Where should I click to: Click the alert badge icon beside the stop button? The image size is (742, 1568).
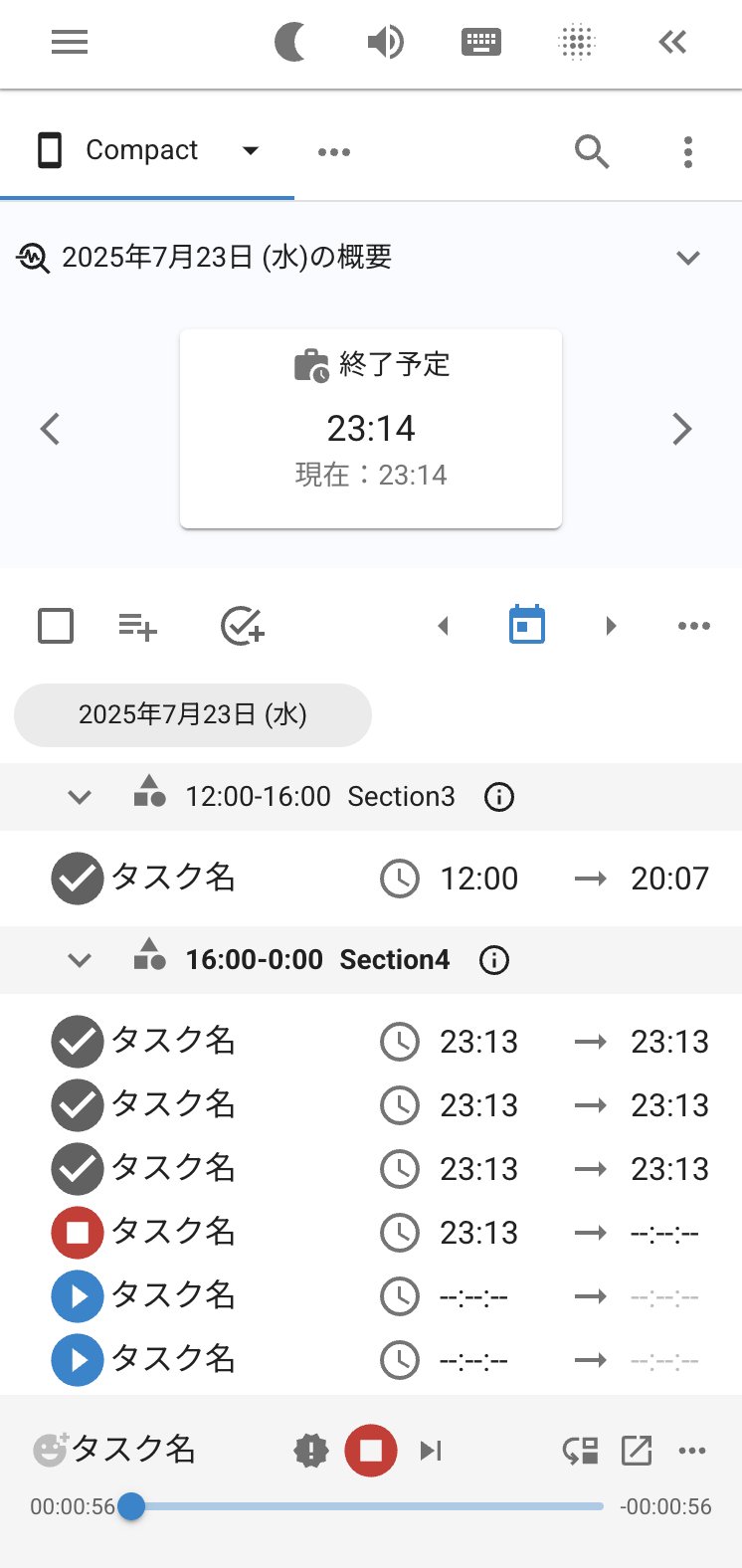pyautogui.click(x=311, y=1451)
